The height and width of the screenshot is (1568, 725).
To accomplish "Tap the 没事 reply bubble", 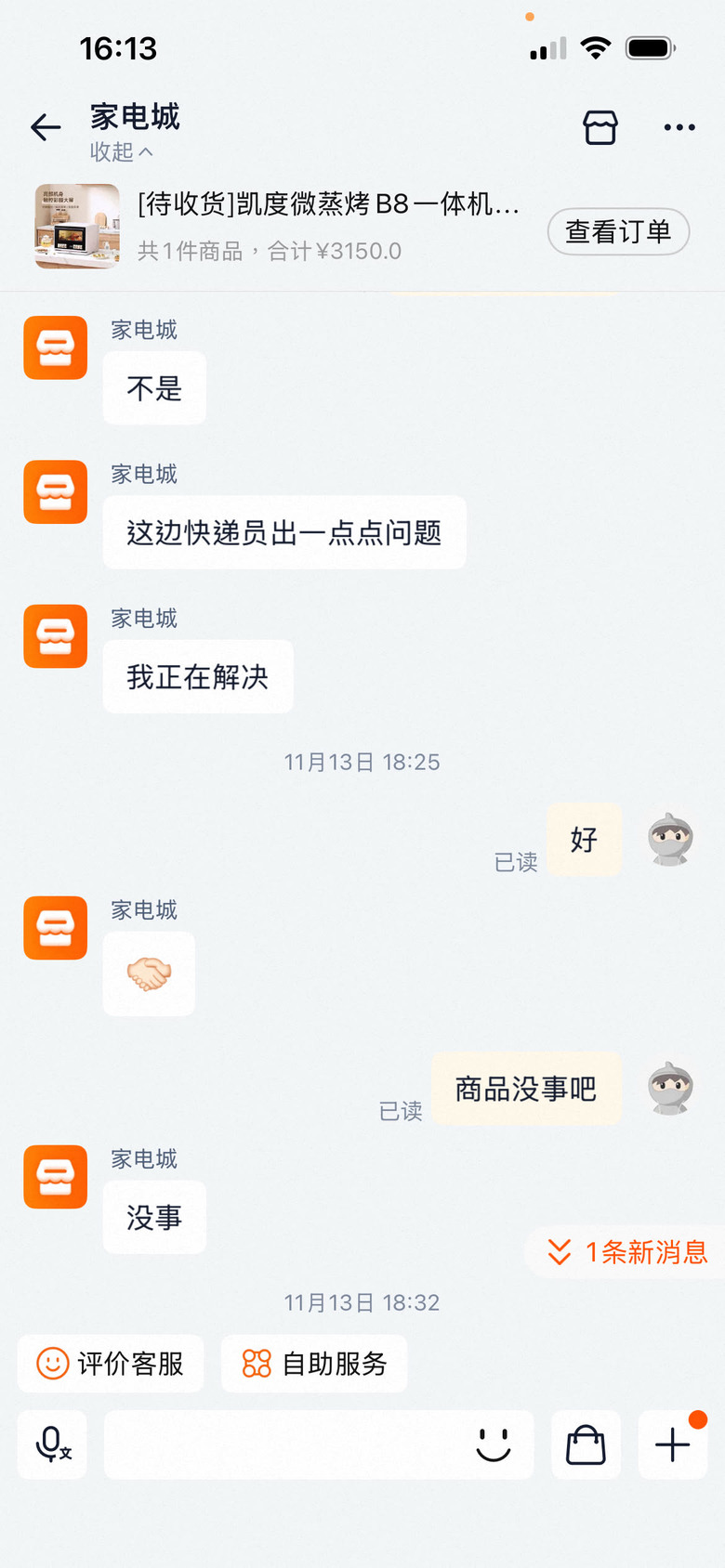I will pyautogui.click(x=154, y=1218).
